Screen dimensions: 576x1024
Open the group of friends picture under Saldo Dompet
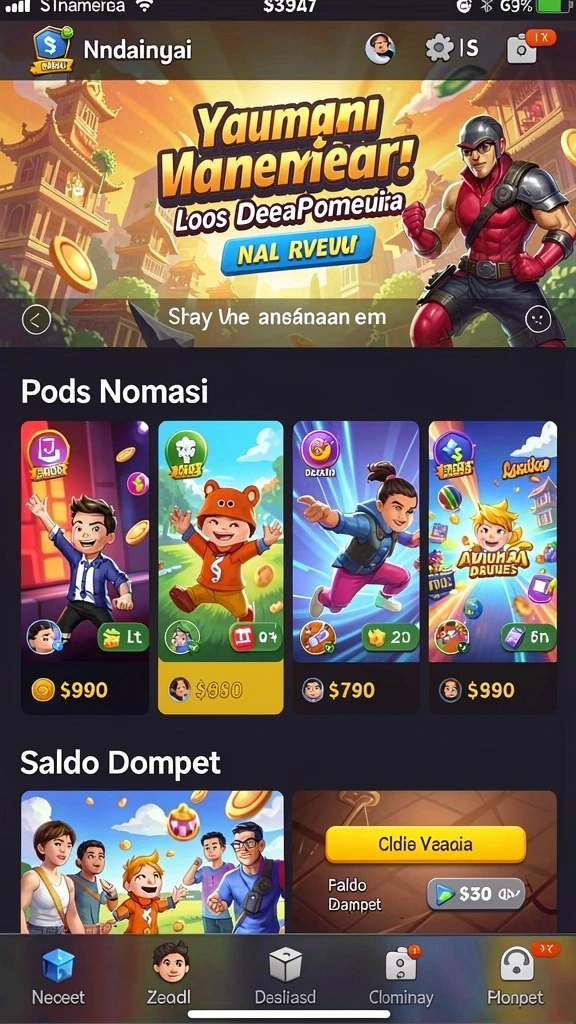click(152, 862)
